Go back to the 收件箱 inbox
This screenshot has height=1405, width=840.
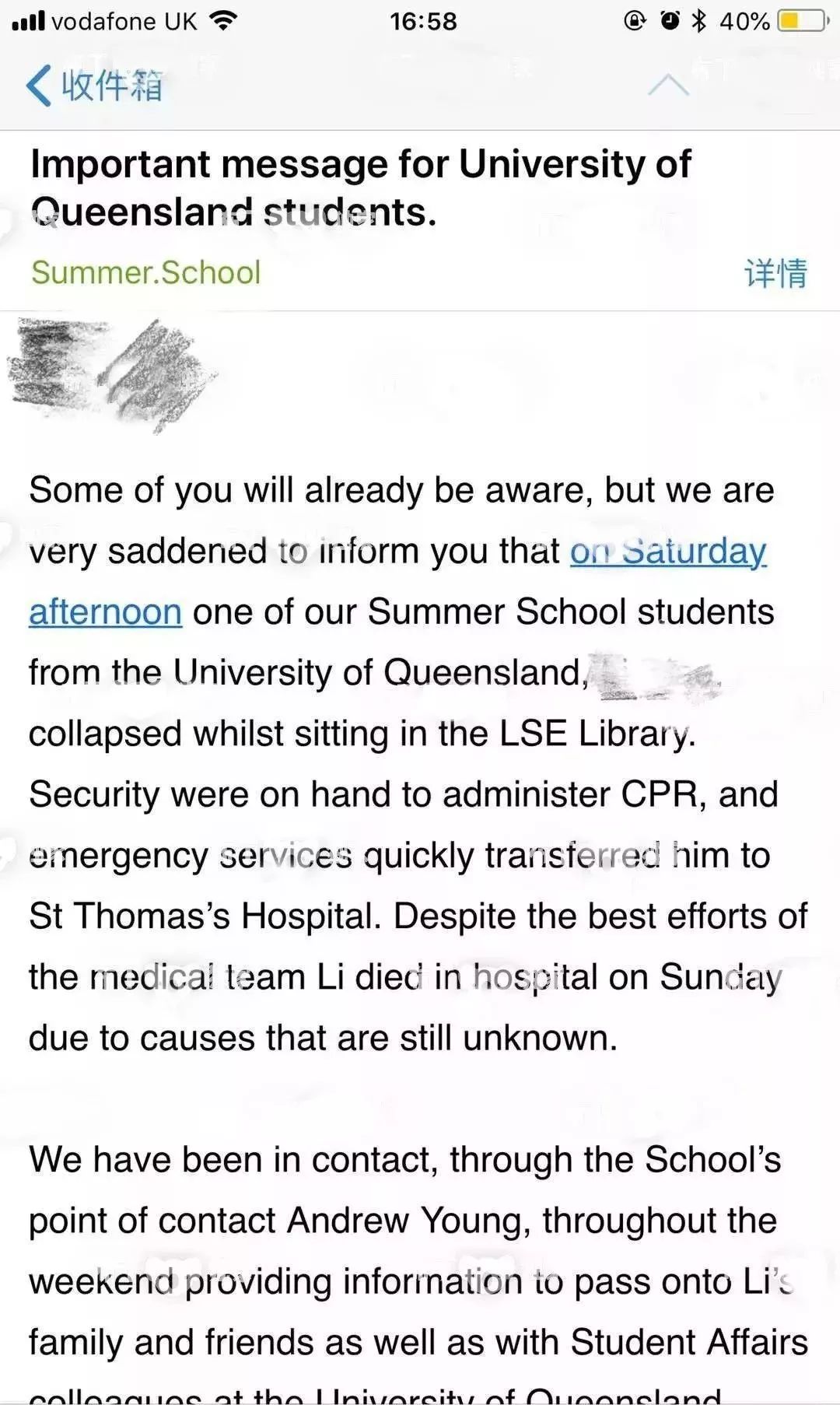click(94, 85)
